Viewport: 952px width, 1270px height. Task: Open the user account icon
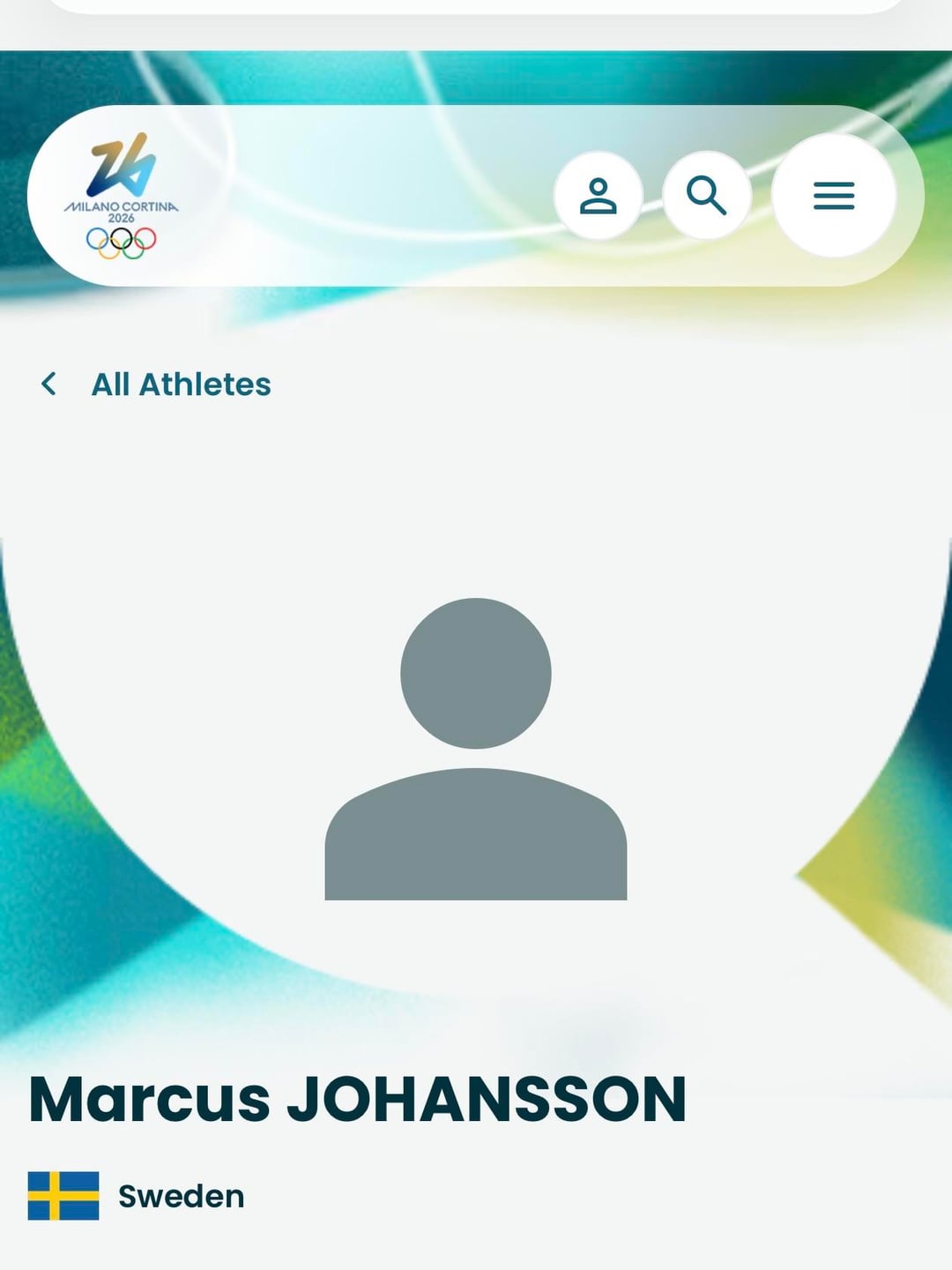[598, 196]
